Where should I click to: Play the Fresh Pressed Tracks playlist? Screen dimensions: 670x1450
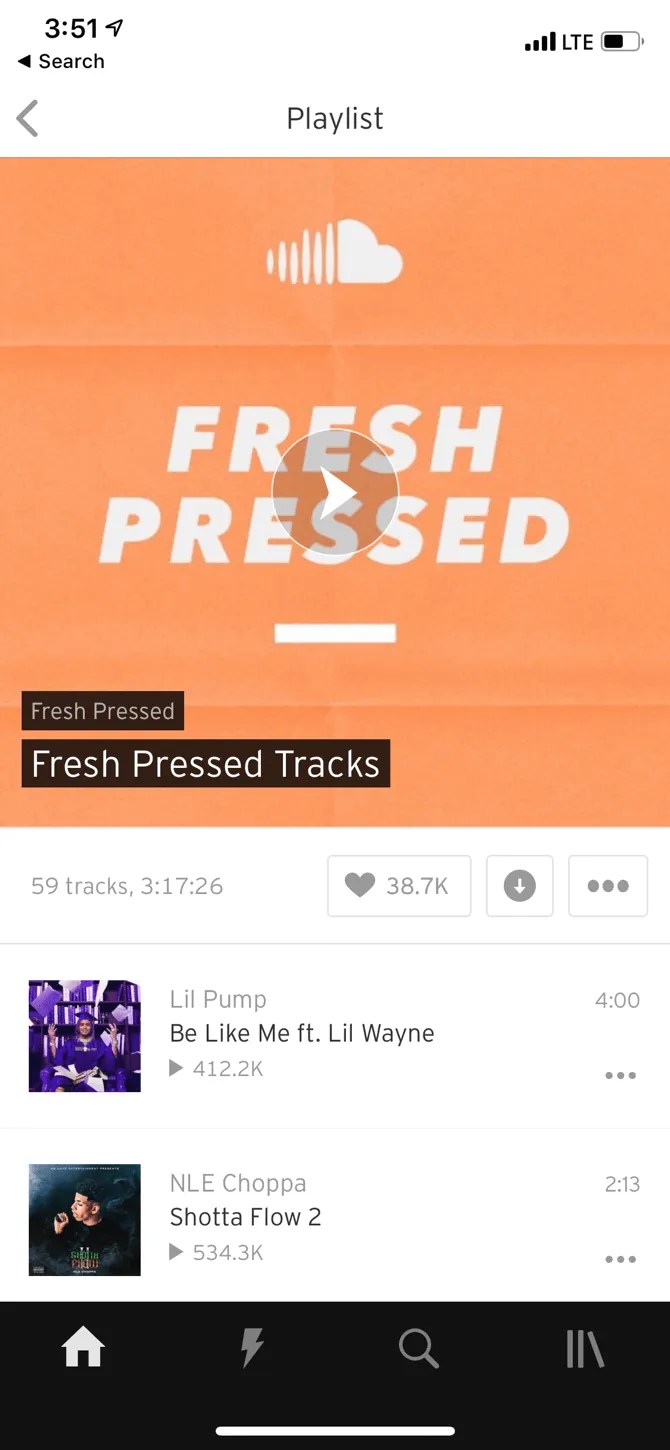tap(335, 492)
